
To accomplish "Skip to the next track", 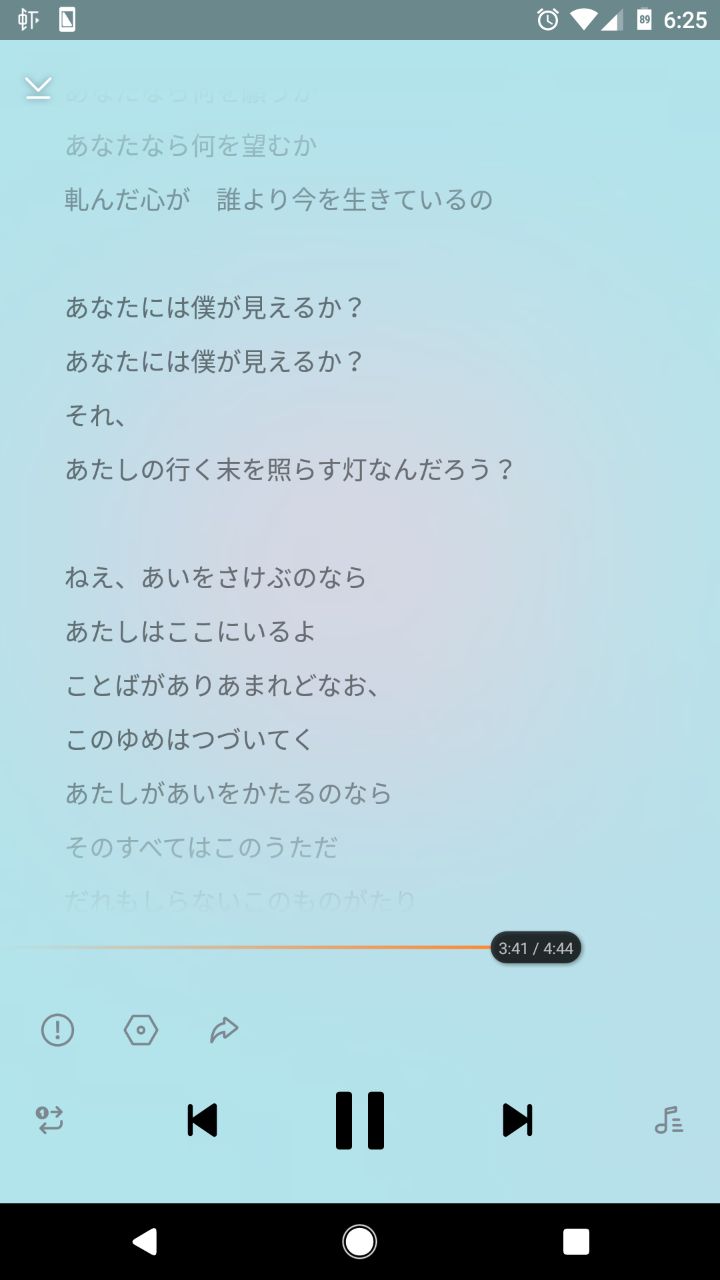I will click(x=517, y=1120).
